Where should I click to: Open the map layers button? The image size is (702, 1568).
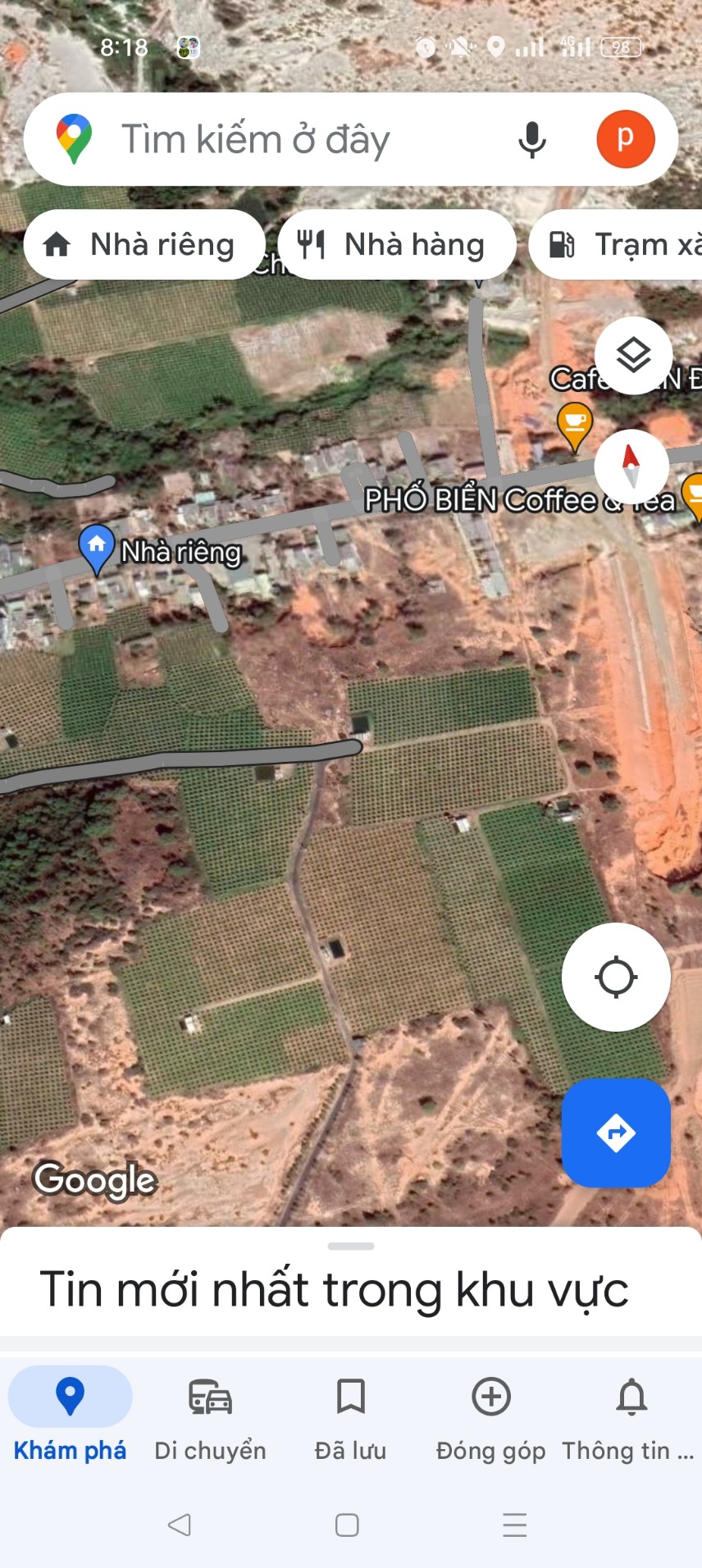(633, 355)
